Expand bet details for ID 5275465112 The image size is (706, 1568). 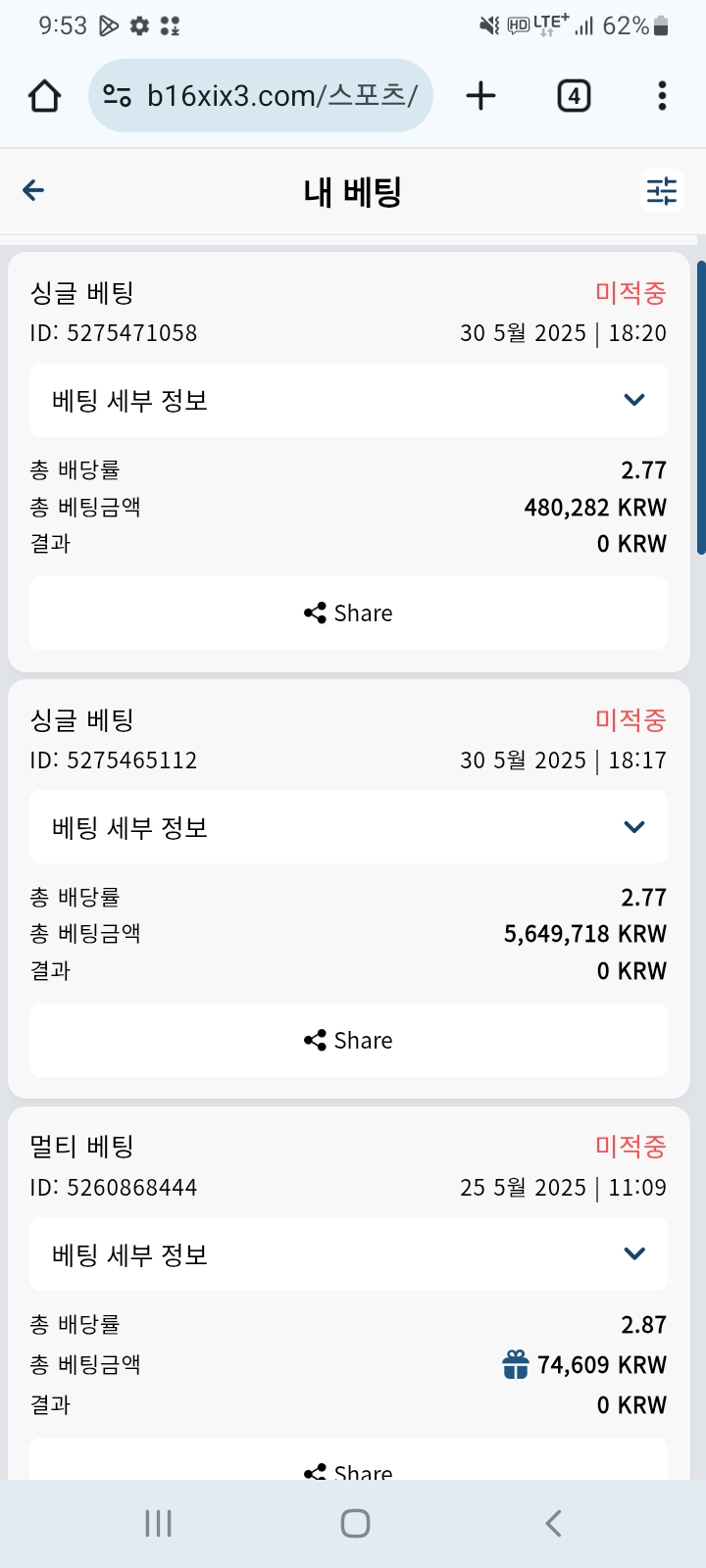pos(348,827)
